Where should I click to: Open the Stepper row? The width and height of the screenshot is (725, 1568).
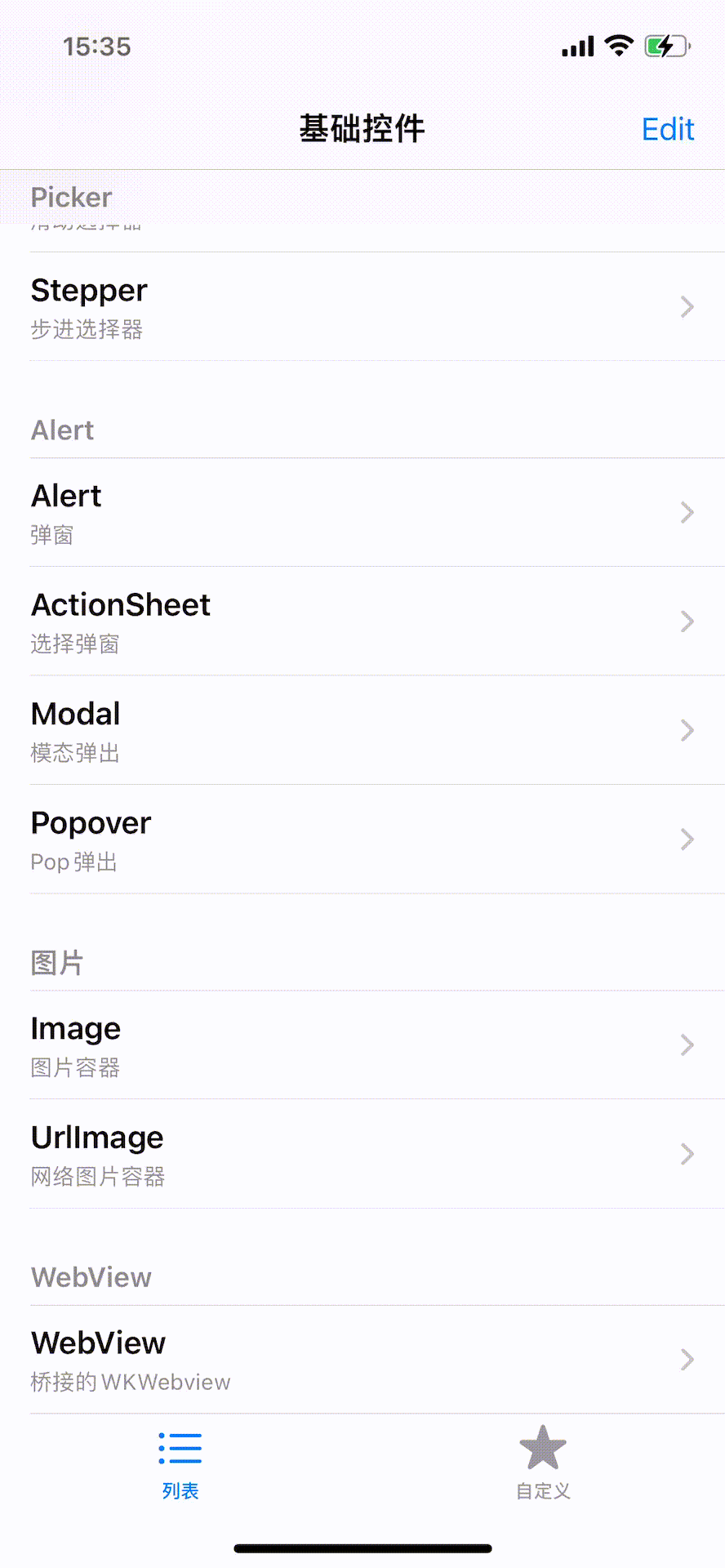point(362,306)
